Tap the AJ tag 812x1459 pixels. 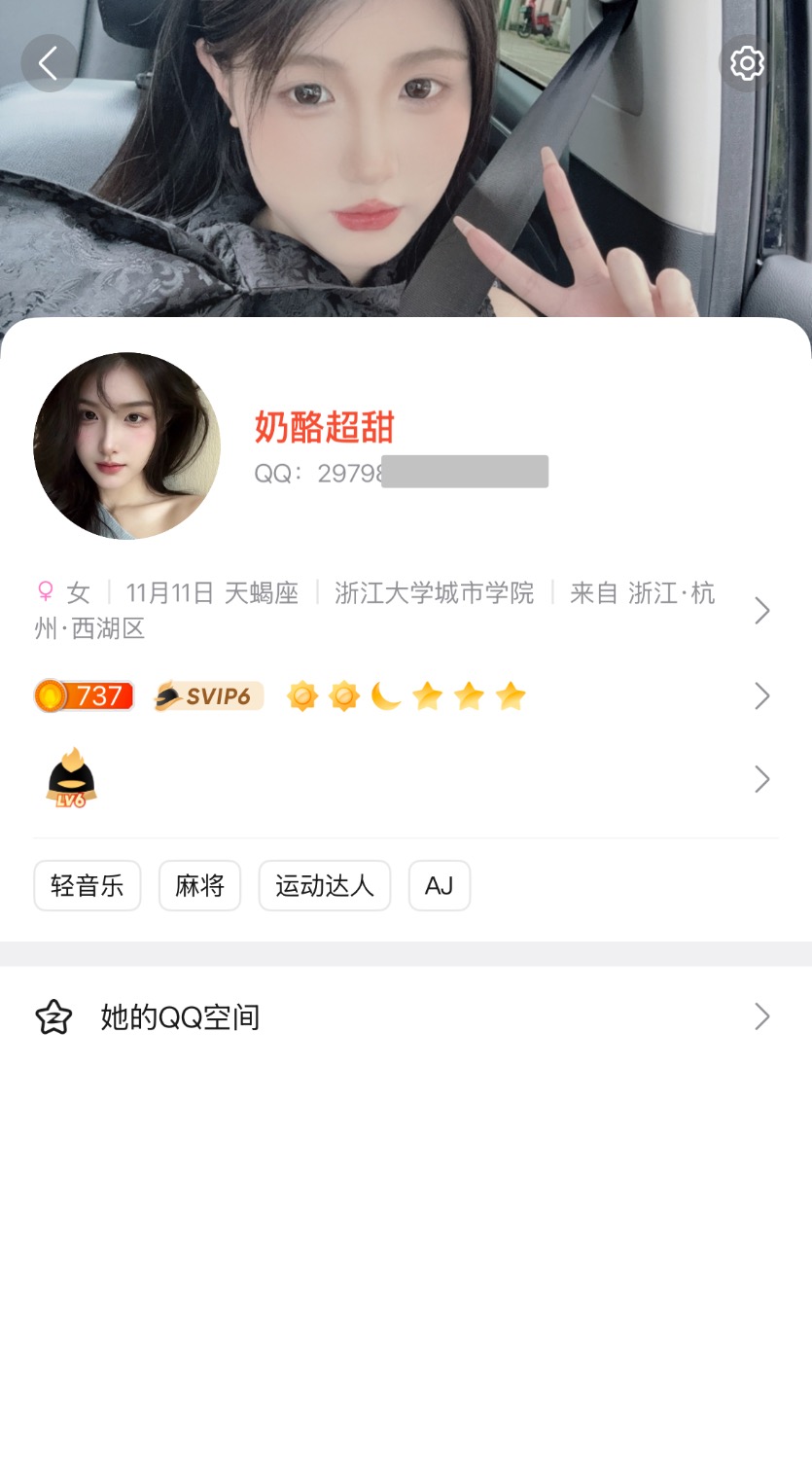point(440,886)
